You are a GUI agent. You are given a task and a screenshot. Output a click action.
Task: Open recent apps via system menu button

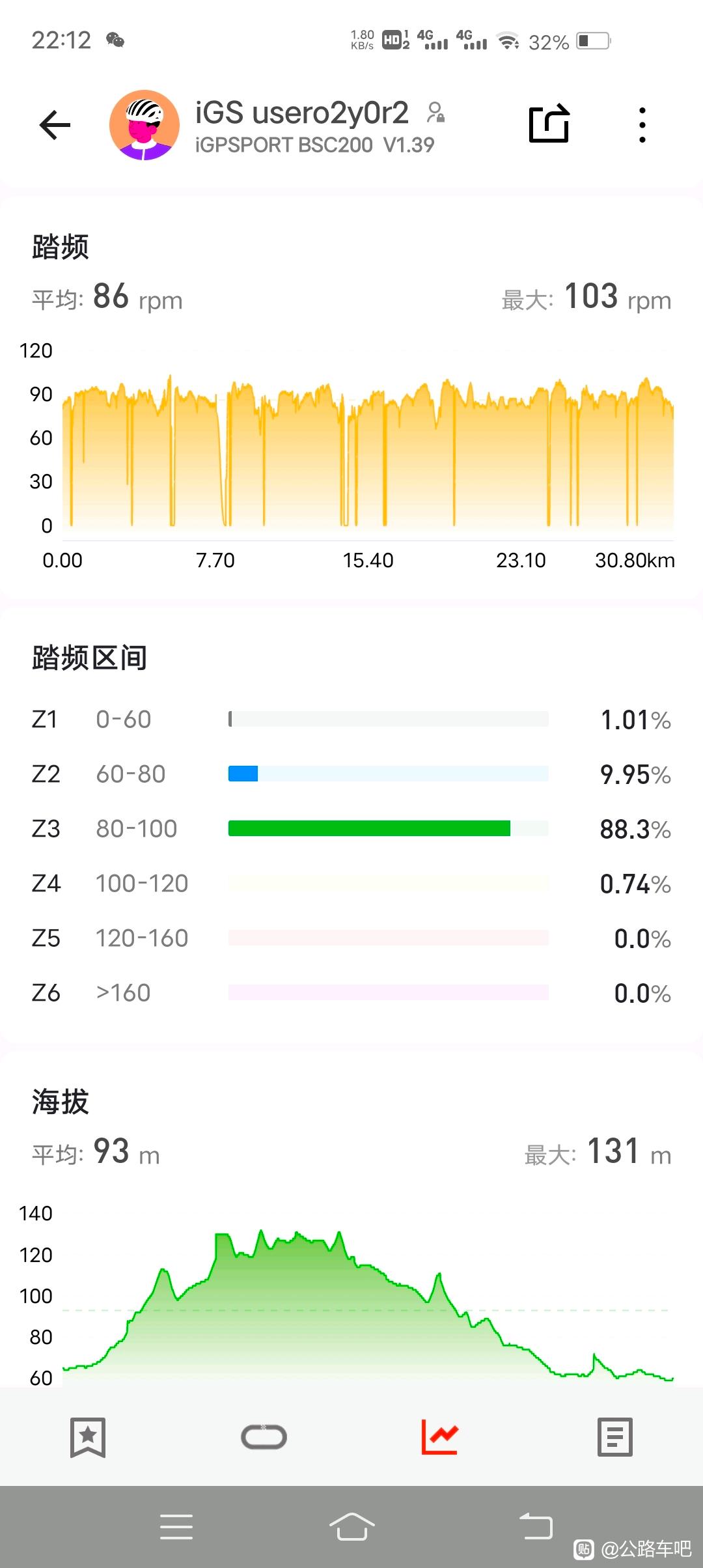click(176, 1526)
